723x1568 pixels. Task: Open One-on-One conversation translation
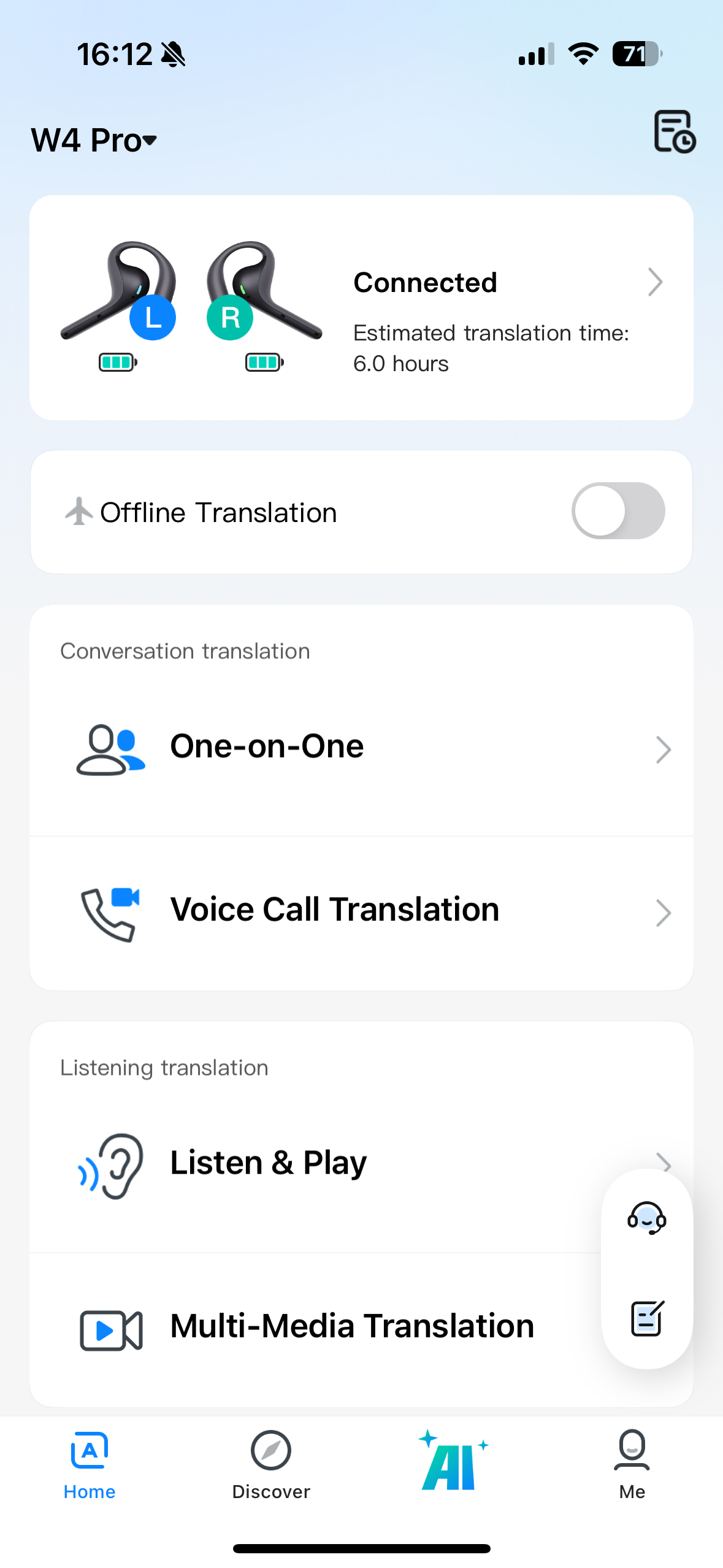(361, 748)
